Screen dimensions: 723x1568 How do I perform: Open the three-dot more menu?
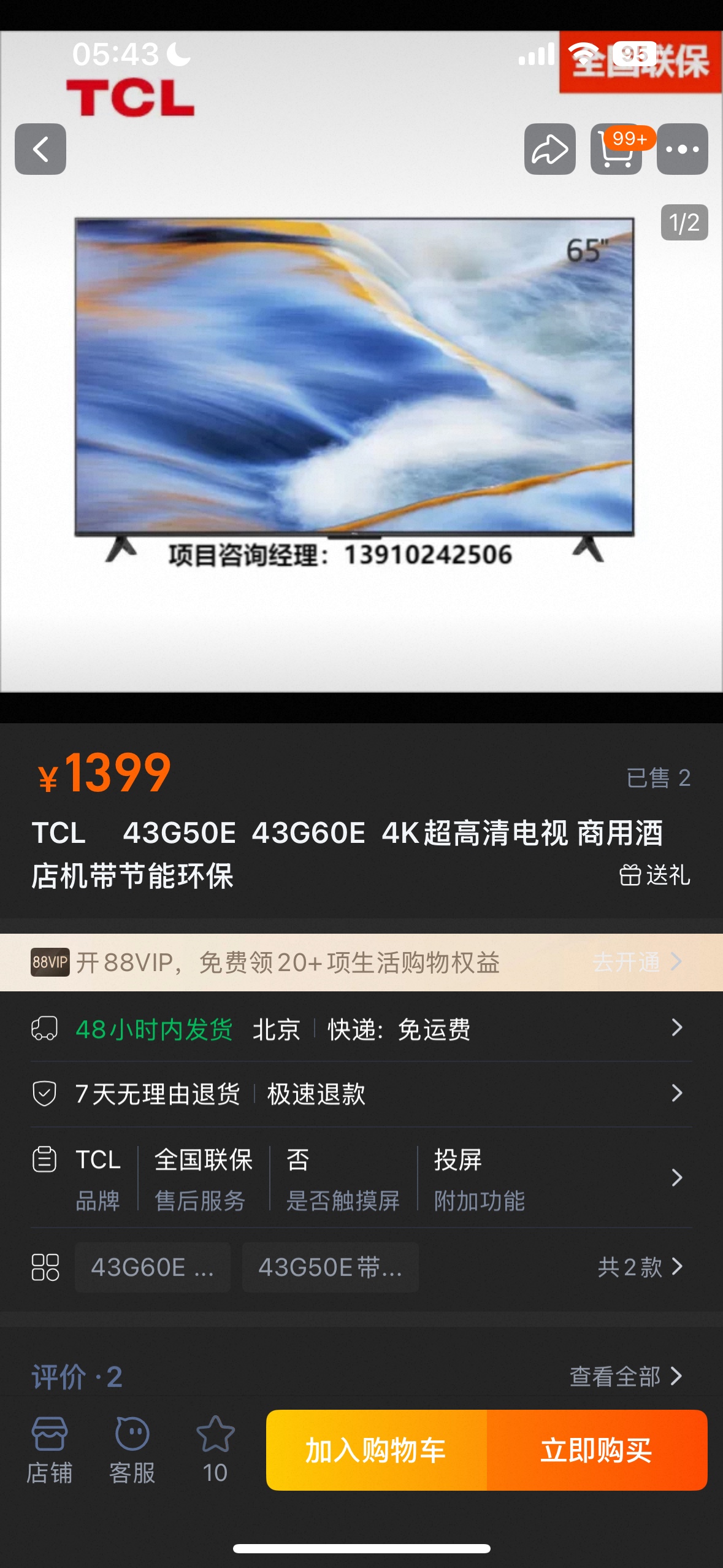[682, 149]
